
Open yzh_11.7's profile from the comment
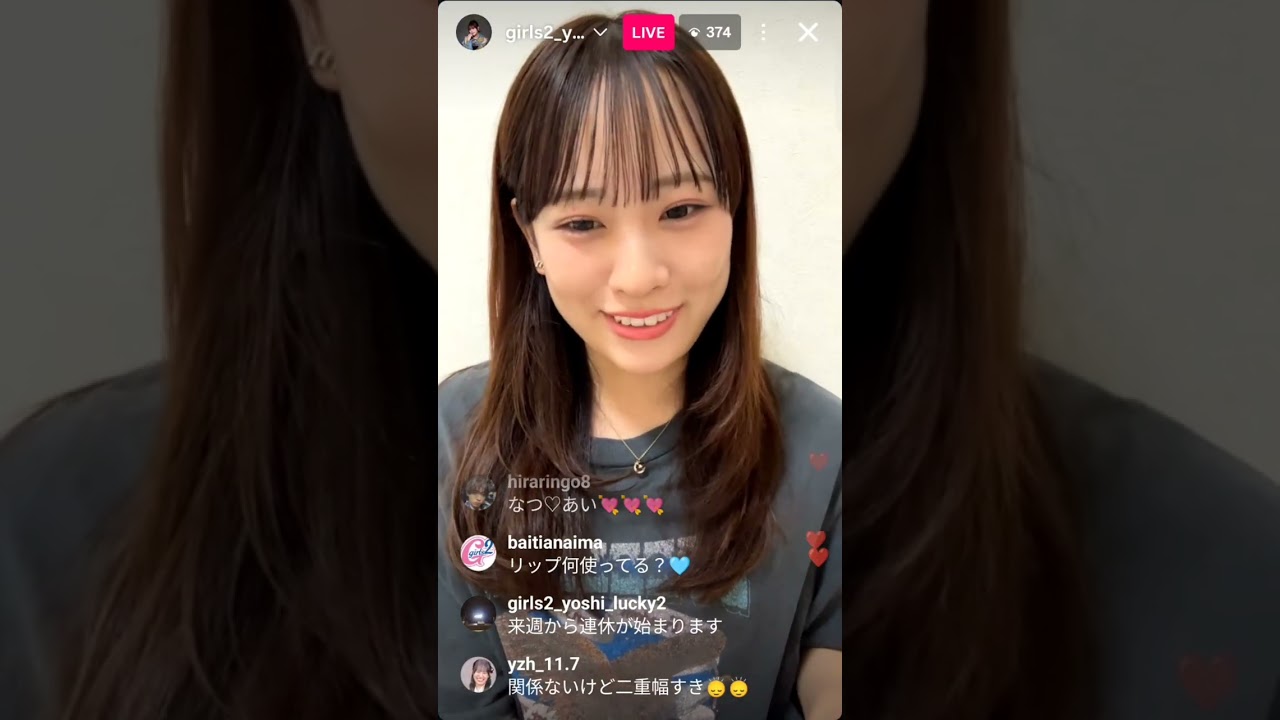pyautogui.click(x=478, y=675)
